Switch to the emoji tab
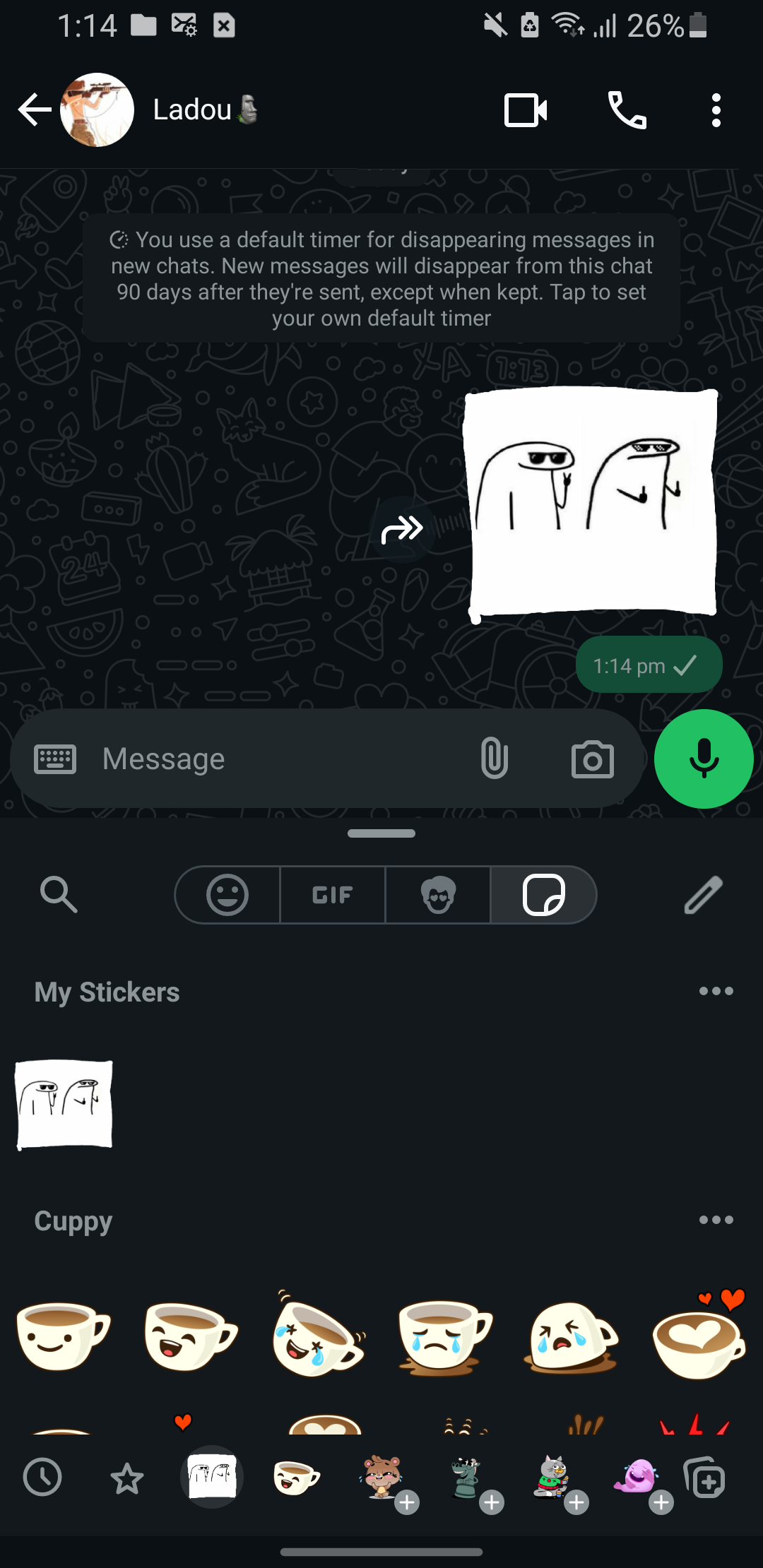Viewport: 763px width, 1568px height. (227, 895)
